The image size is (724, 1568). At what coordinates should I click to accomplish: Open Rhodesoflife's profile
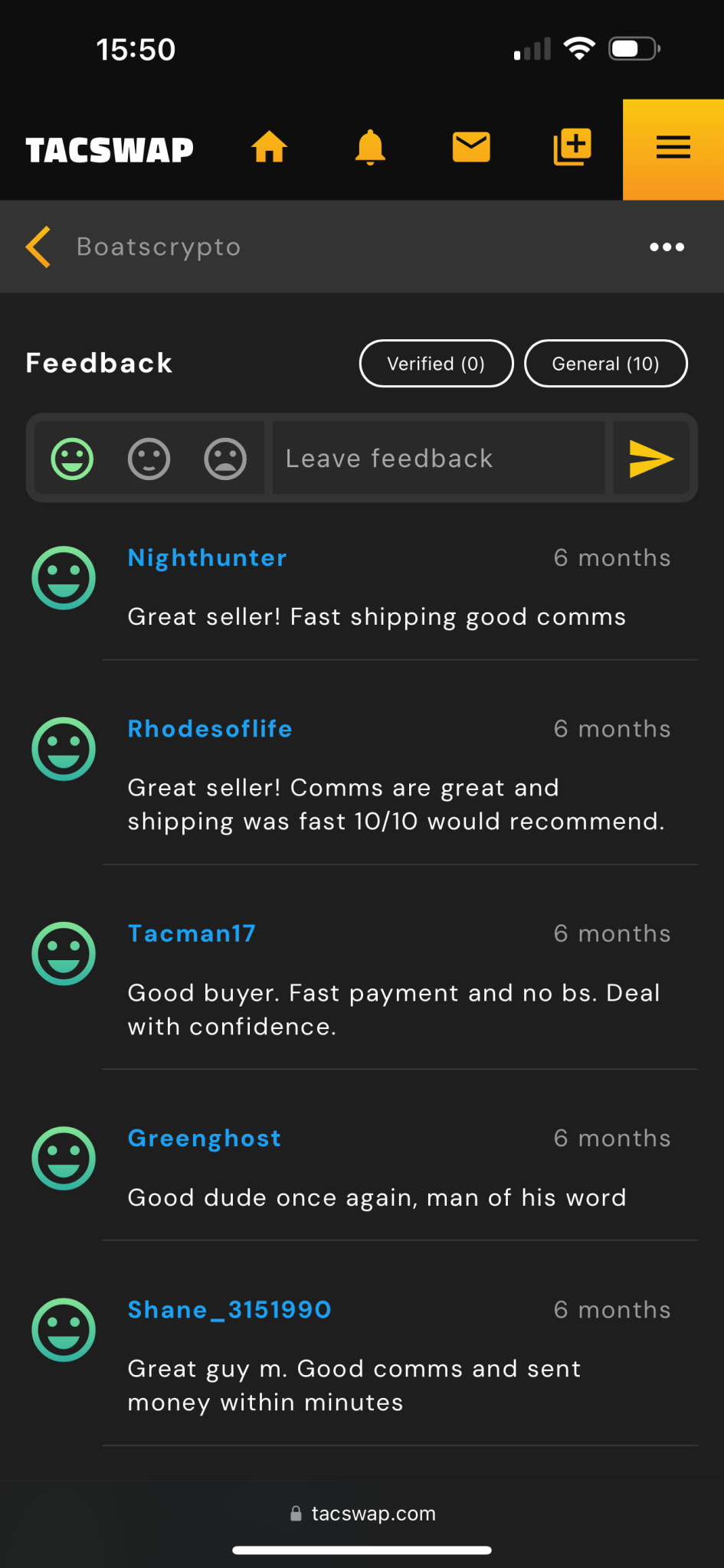[x=210, y=728]
